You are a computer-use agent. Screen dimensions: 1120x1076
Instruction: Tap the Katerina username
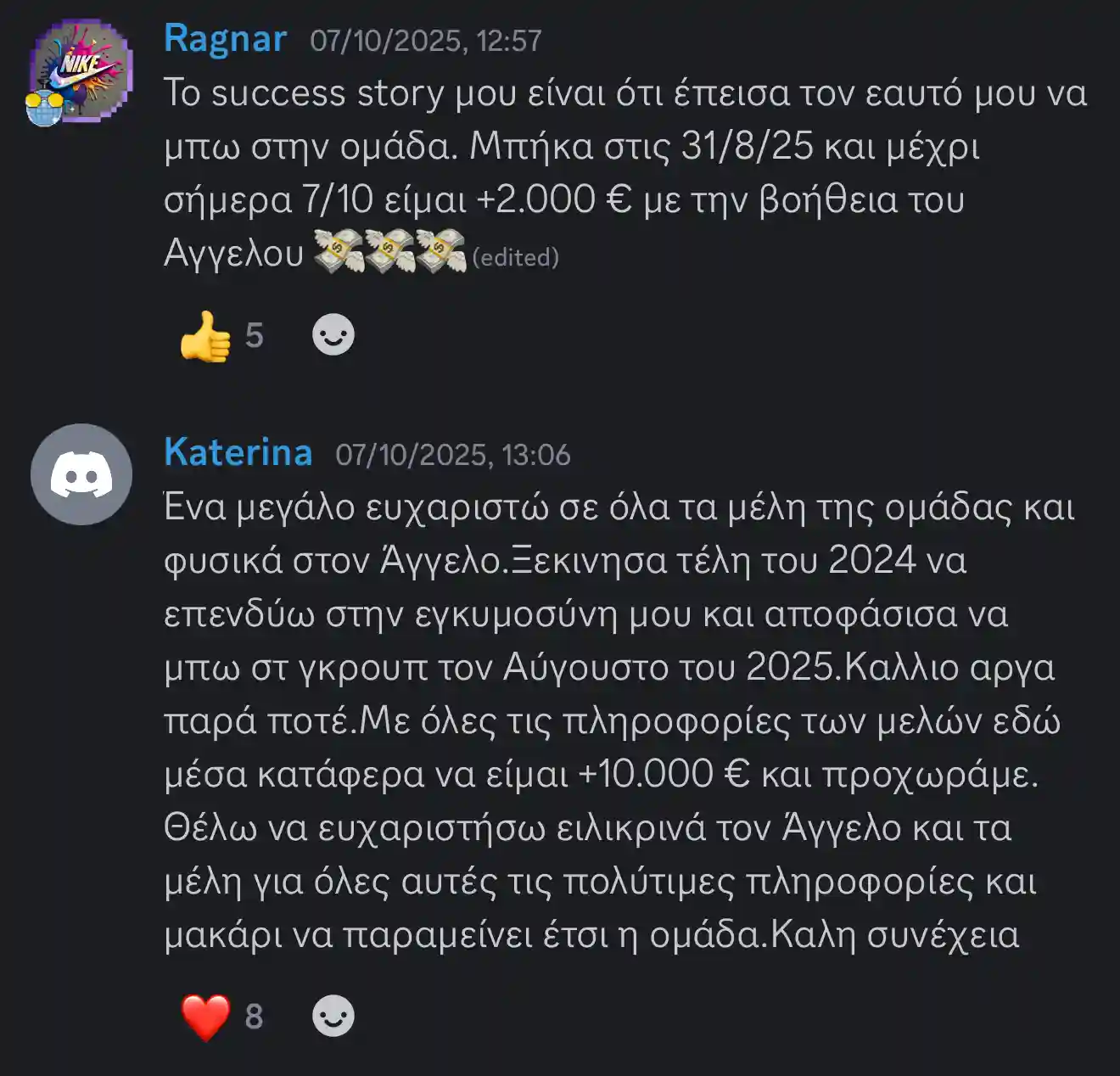coord(238,452)
